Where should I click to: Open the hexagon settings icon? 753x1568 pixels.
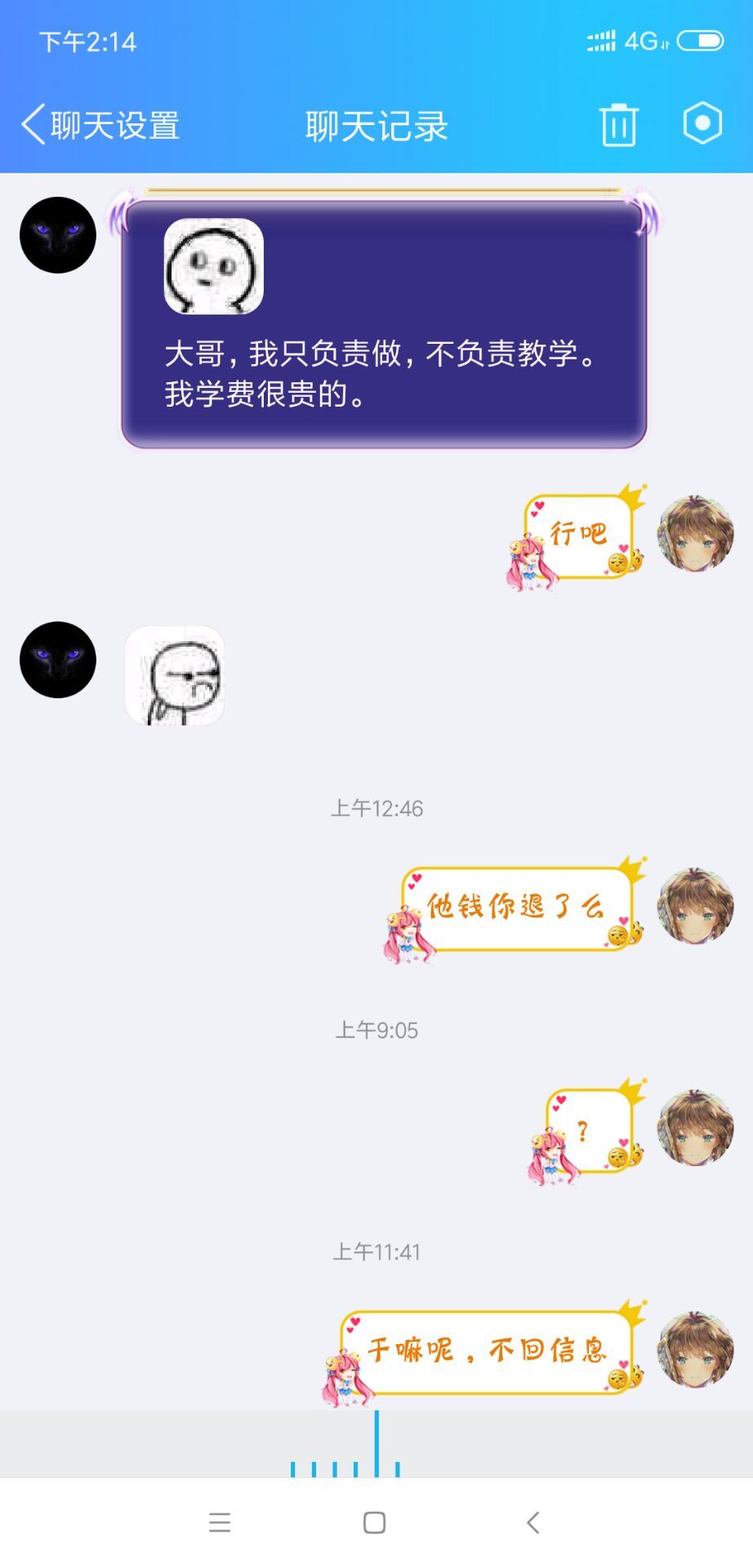(702, 123)
